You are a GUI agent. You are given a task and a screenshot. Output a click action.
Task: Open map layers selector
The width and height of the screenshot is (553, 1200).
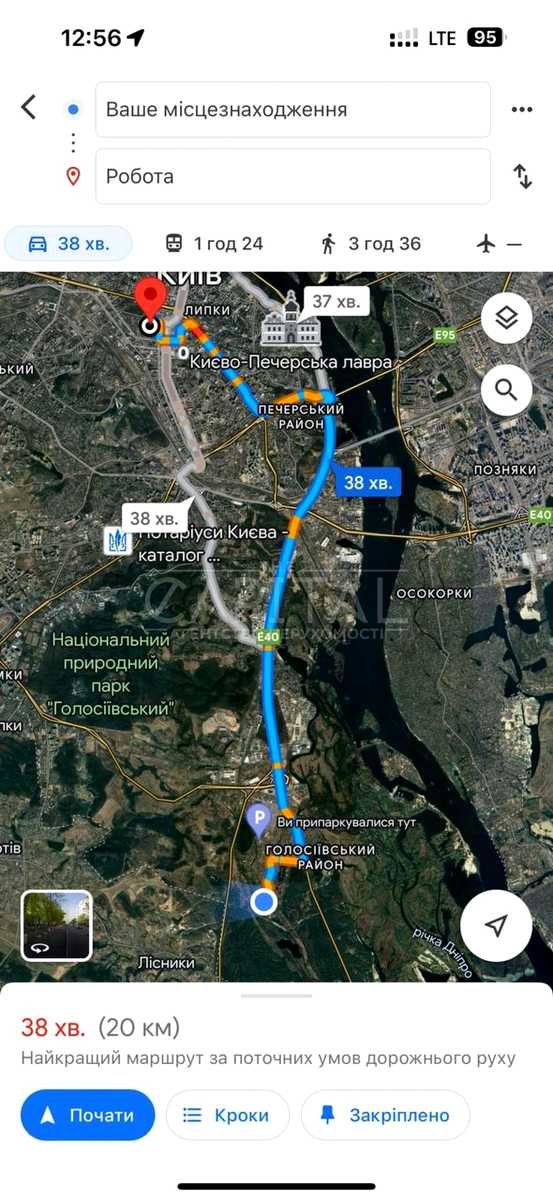(x=507, y=319)
